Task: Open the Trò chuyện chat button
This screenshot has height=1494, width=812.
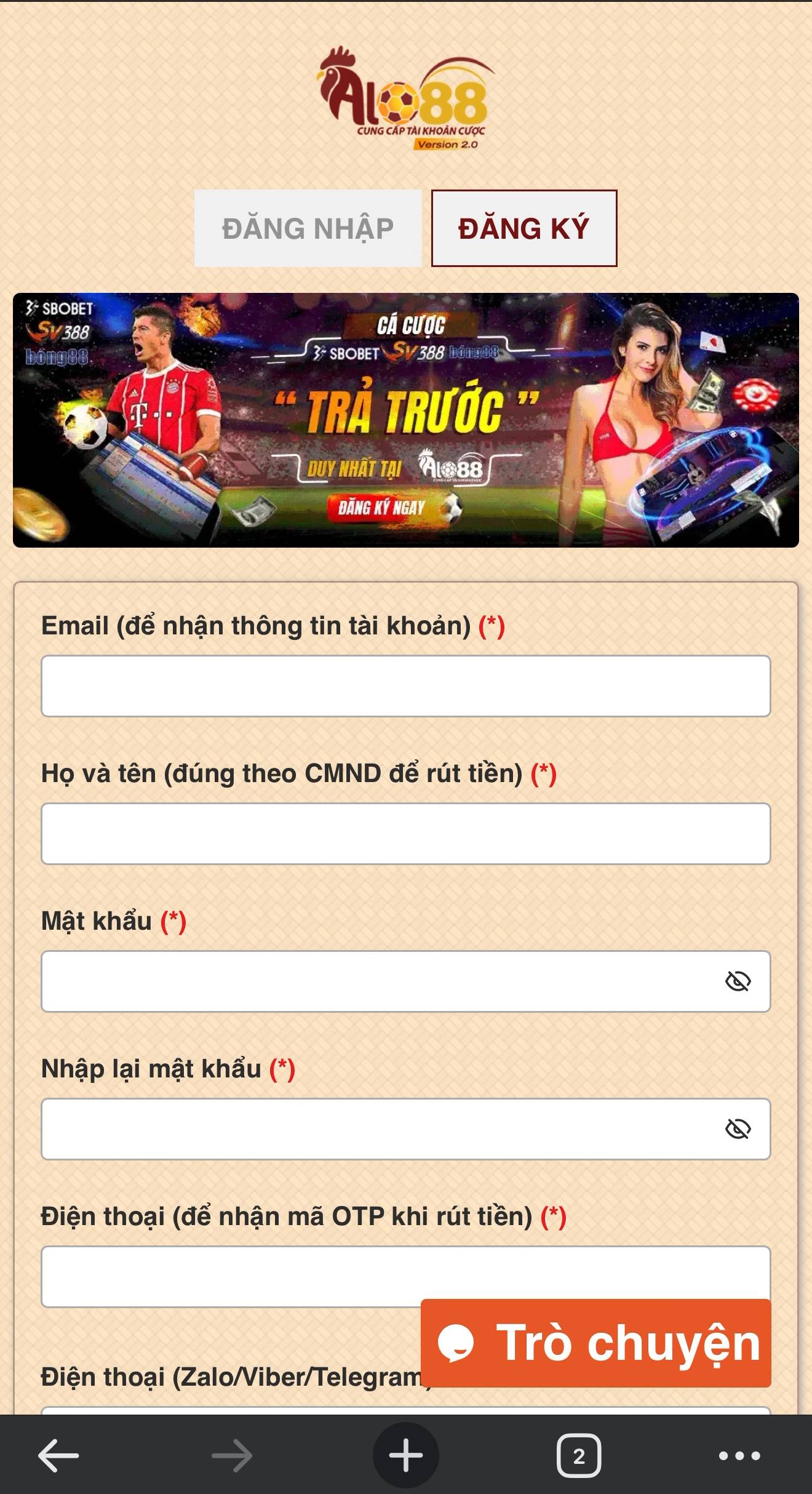Action: click(x=596, y=1343)
